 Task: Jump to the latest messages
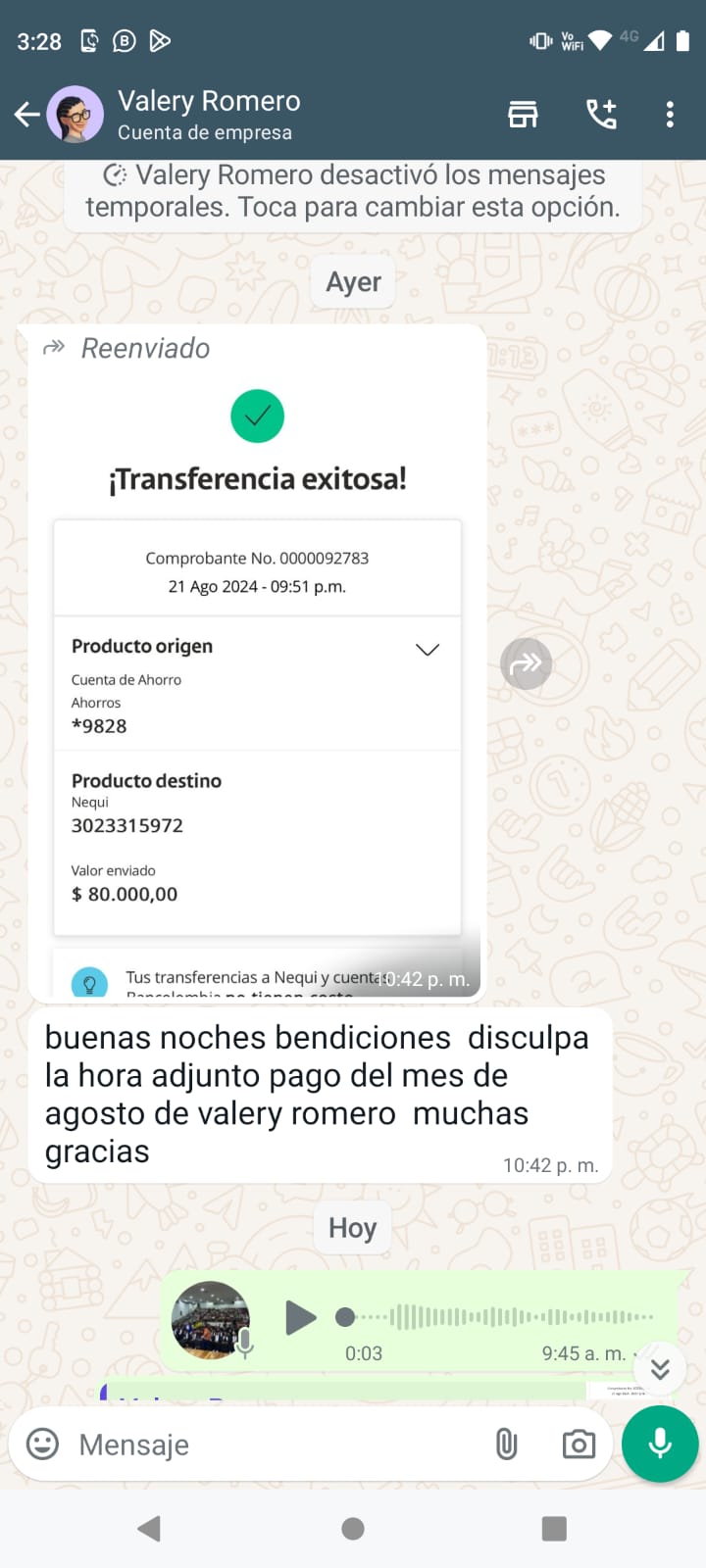pos(660,1368)
